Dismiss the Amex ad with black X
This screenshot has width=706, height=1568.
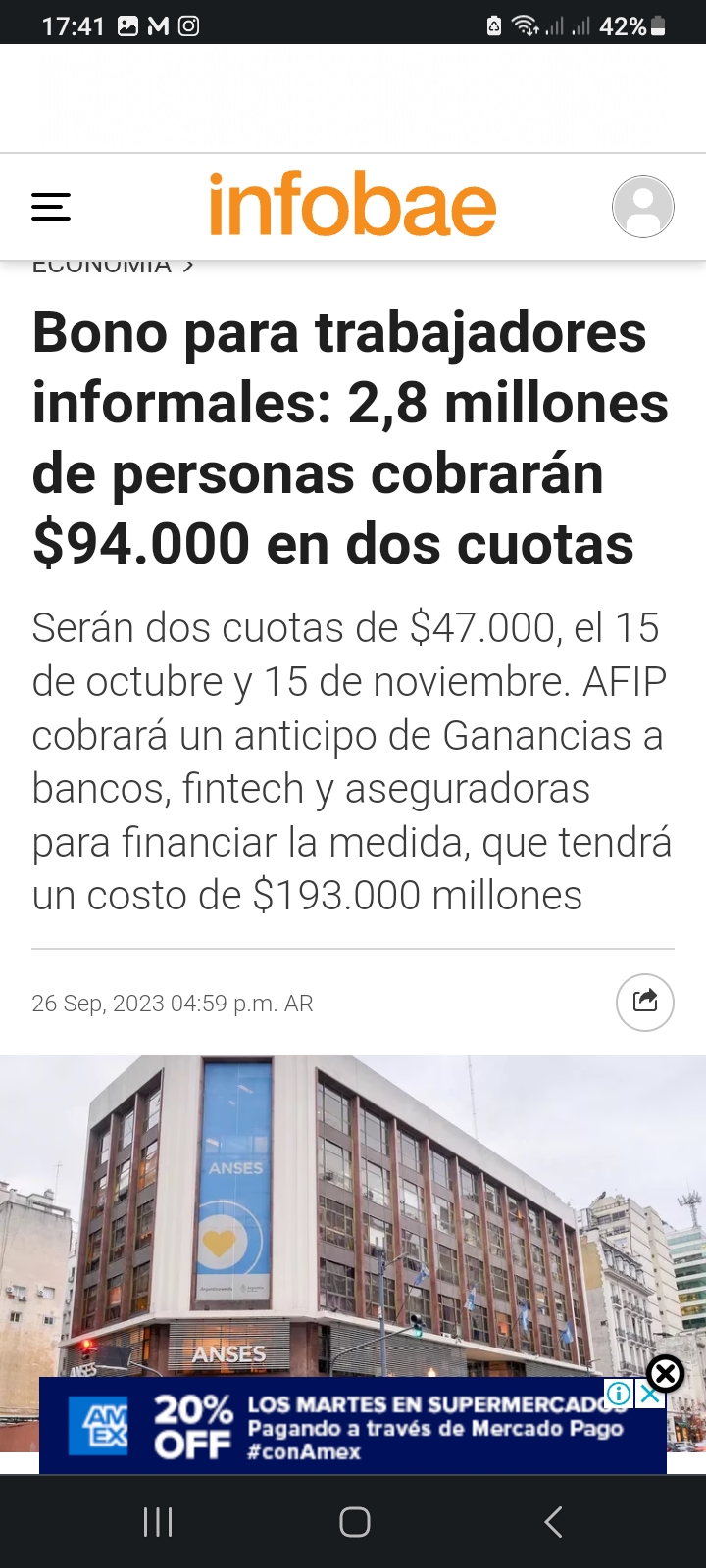click(x=665, y=1374)
